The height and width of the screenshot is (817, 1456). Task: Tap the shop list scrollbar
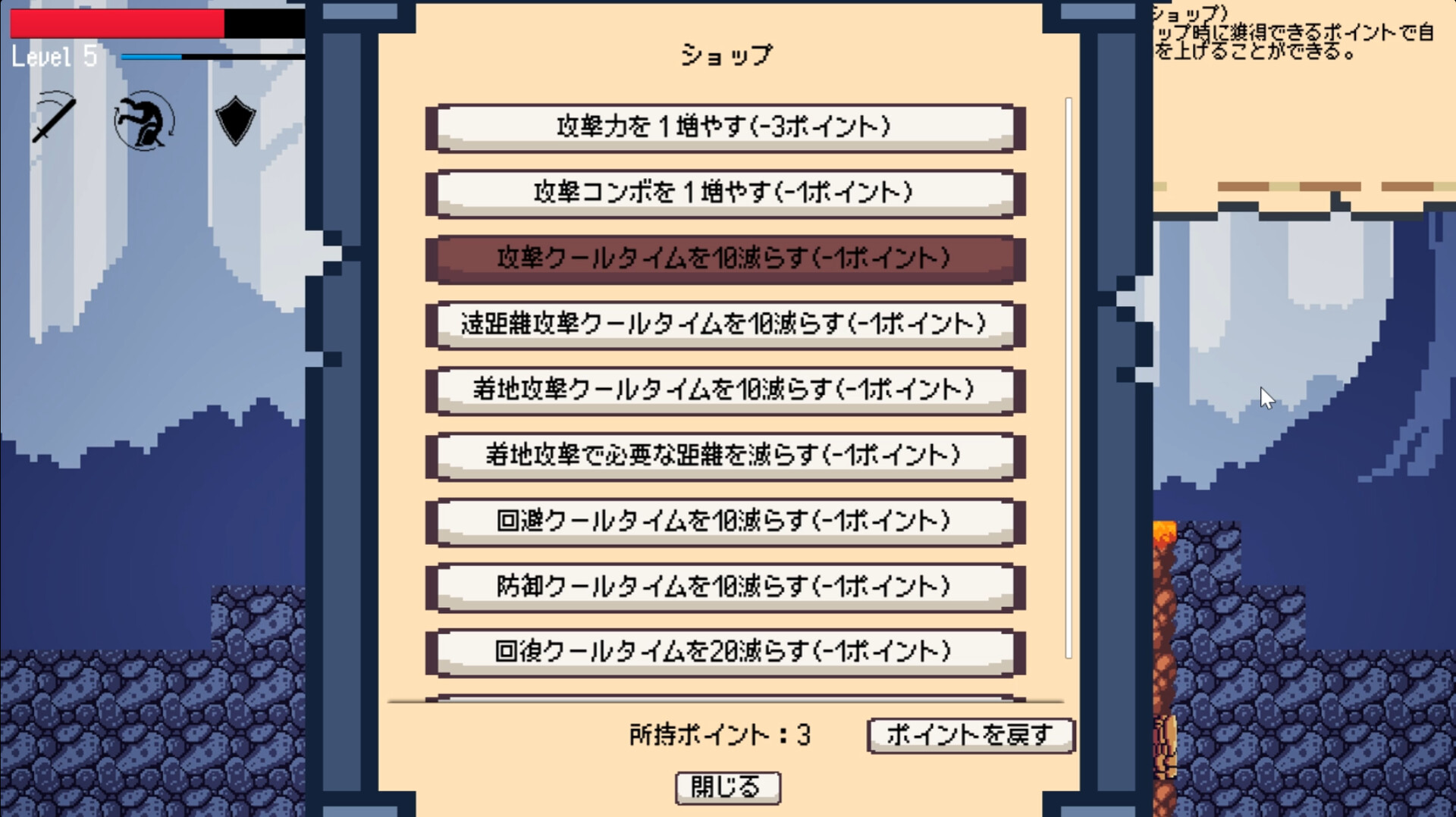[x=1068, y=377]
